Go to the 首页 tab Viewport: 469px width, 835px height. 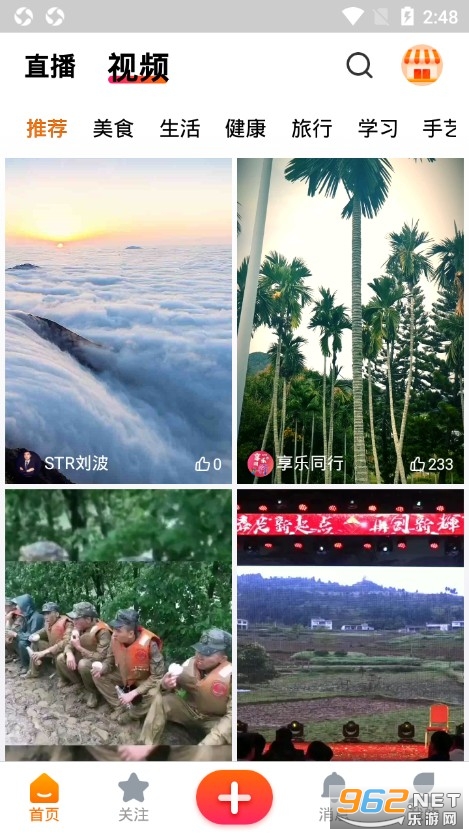44,798
